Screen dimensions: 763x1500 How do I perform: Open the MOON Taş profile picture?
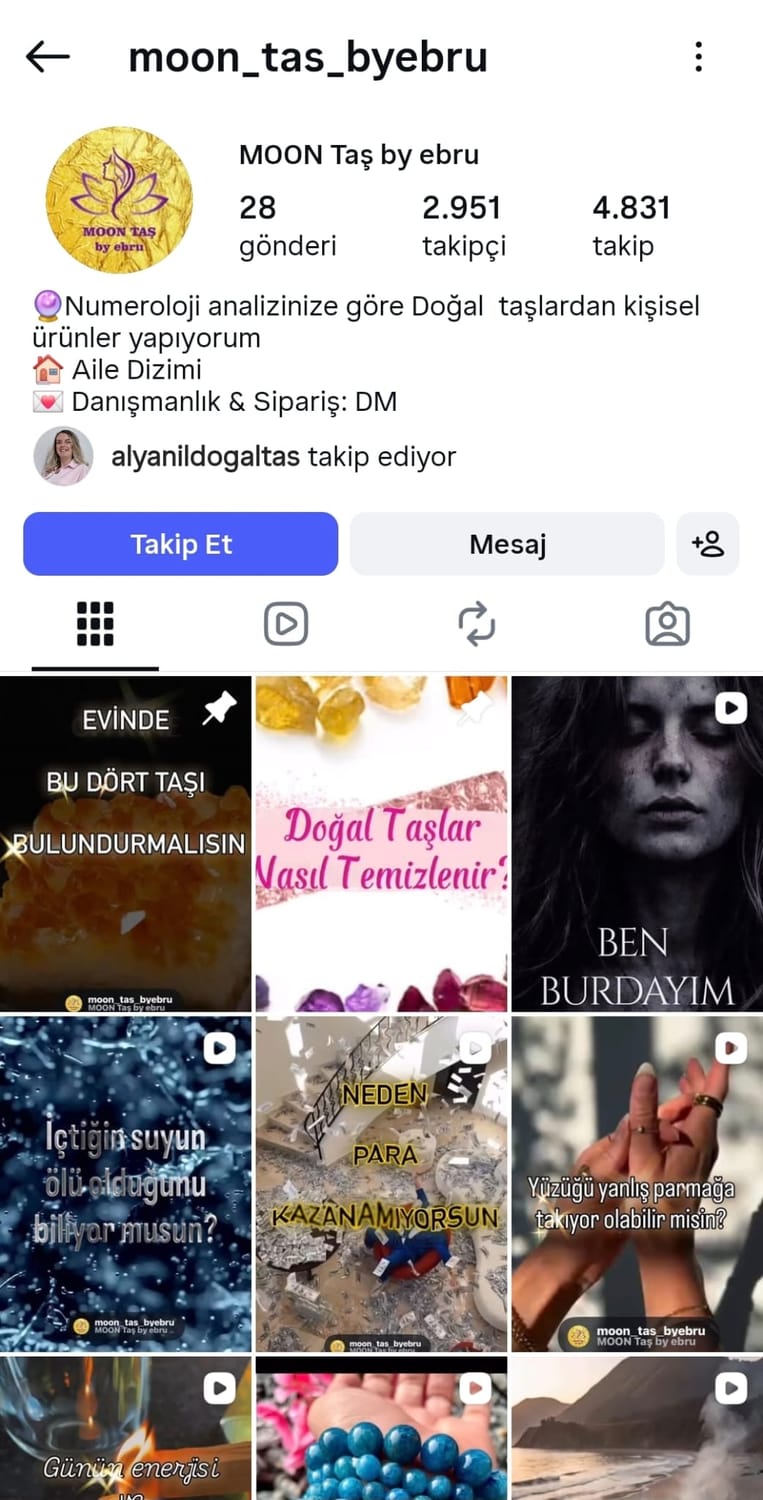[x=119, y=200]
